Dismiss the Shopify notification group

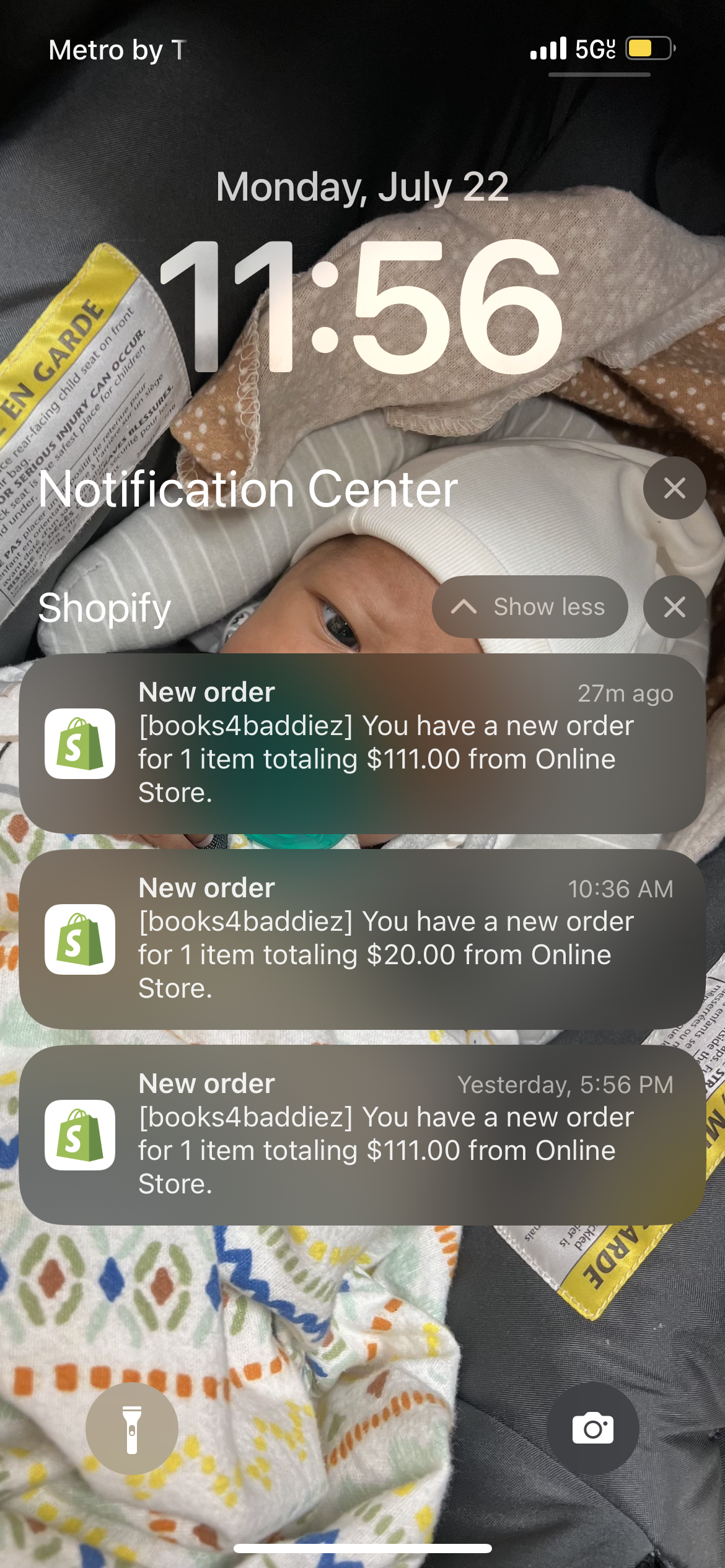coord(674,607)
